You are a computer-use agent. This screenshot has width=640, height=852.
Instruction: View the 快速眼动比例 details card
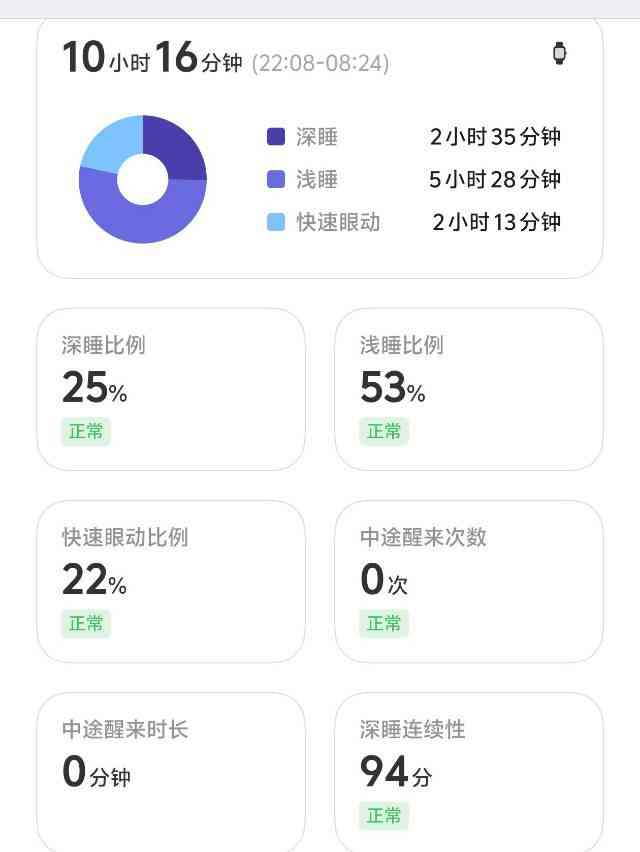coord(170,581)
